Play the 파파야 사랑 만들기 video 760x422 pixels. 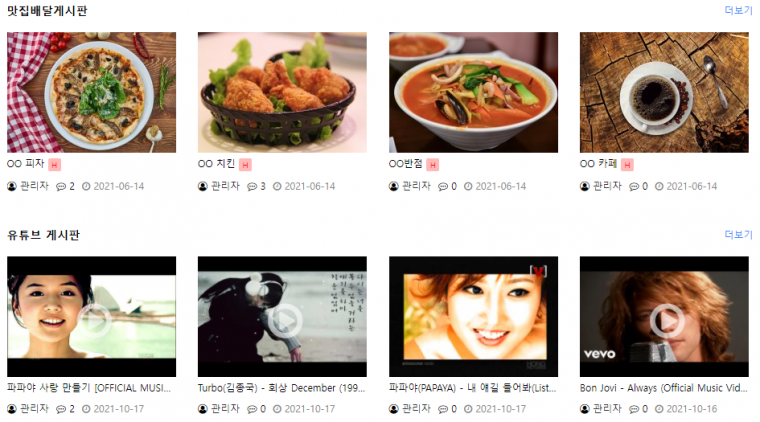tap(92, 319)
